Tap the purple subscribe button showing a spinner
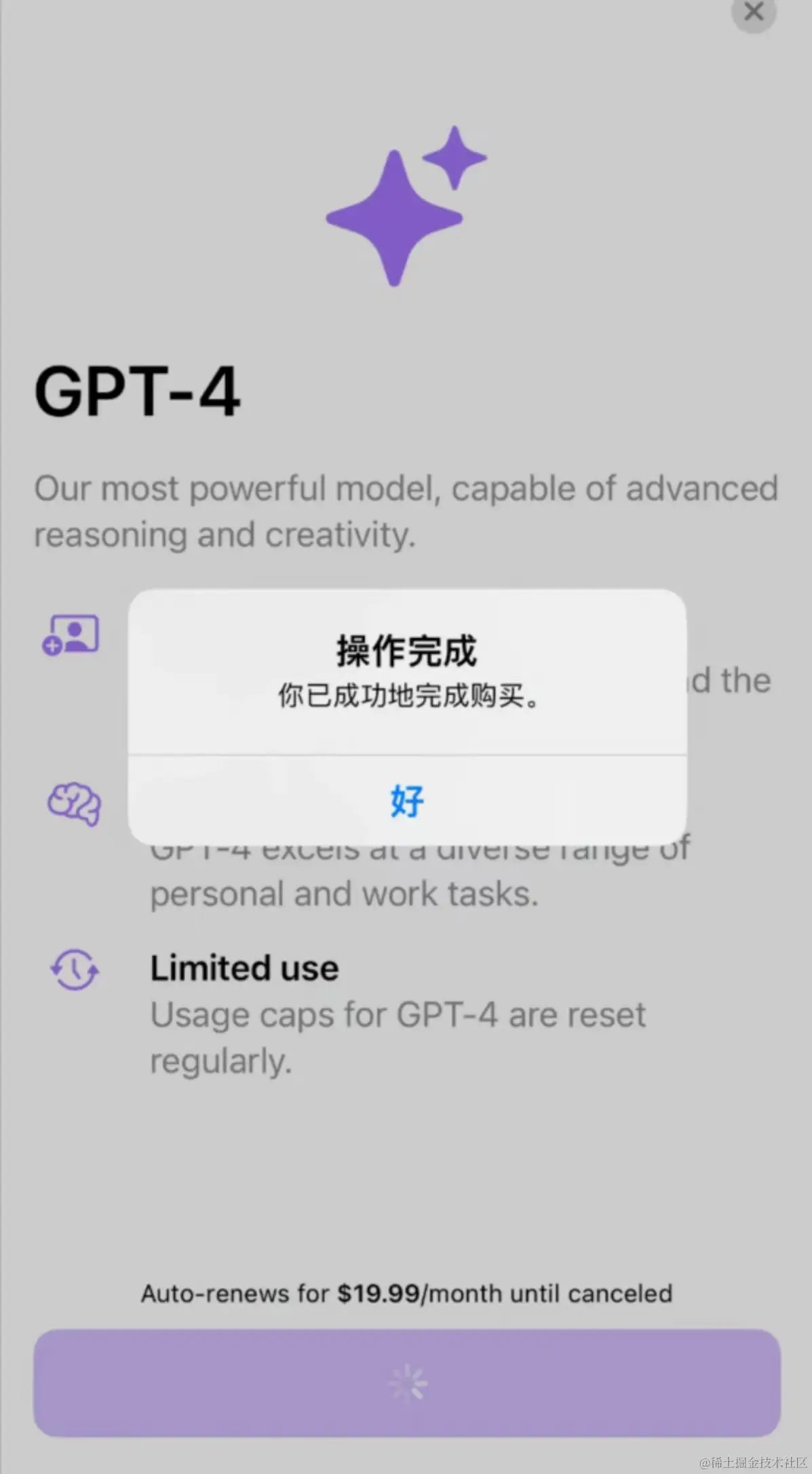 407,1383
